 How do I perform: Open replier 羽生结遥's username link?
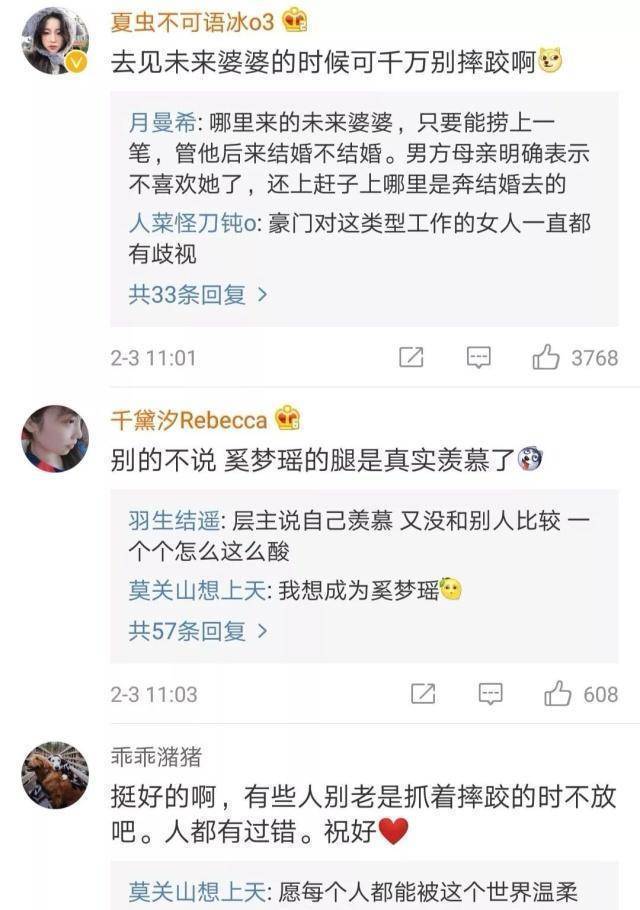click(164, 521)
